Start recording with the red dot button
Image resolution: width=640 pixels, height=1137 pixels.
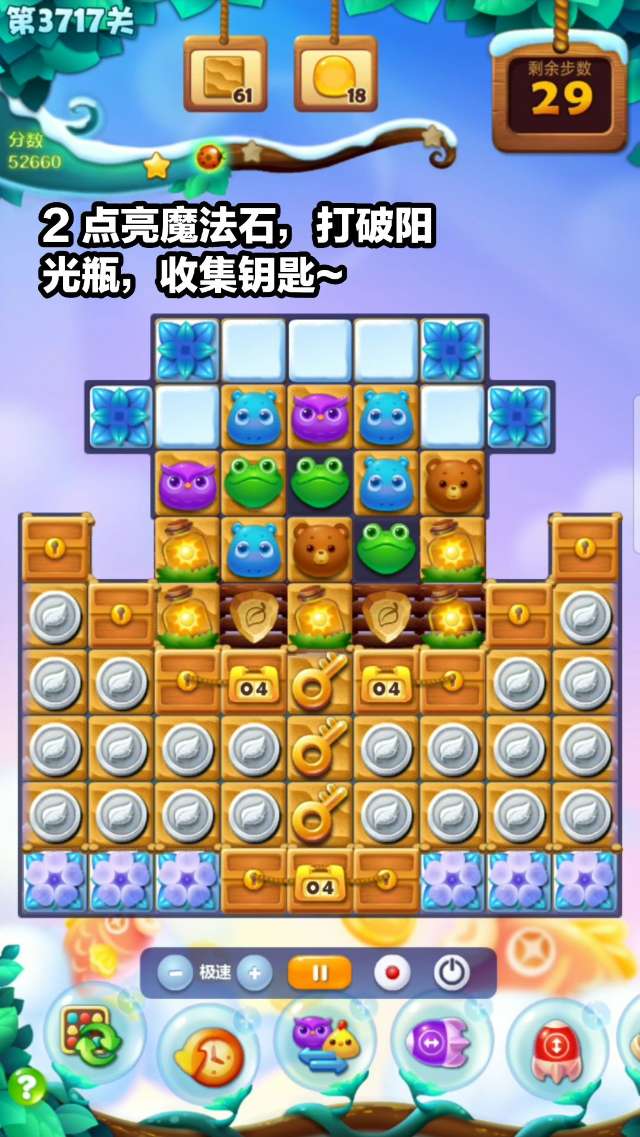coord(391,973)
